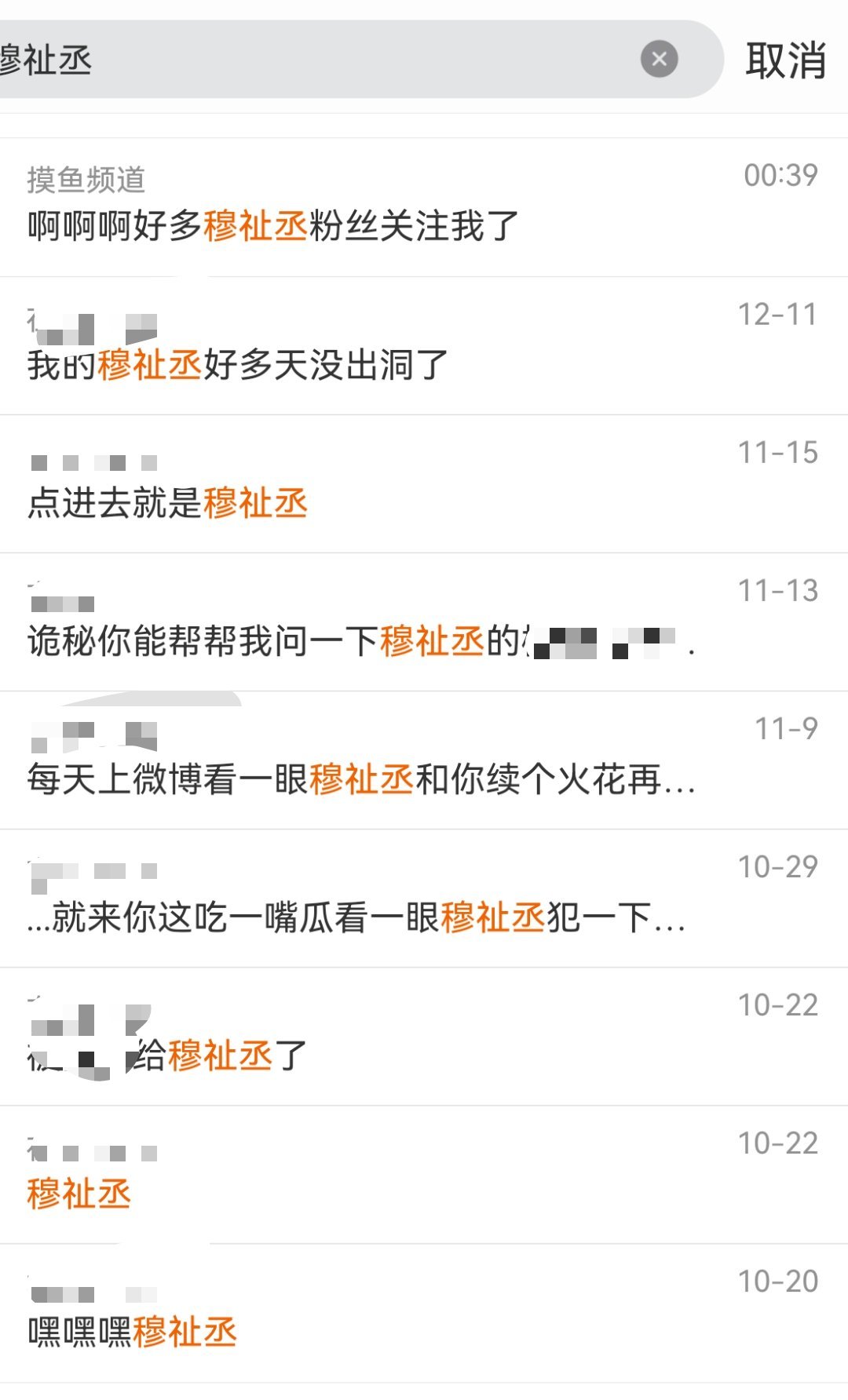Tap the 摸鱼频道 channel name label
Viewport: 848px width, 1400px height.
85,177
